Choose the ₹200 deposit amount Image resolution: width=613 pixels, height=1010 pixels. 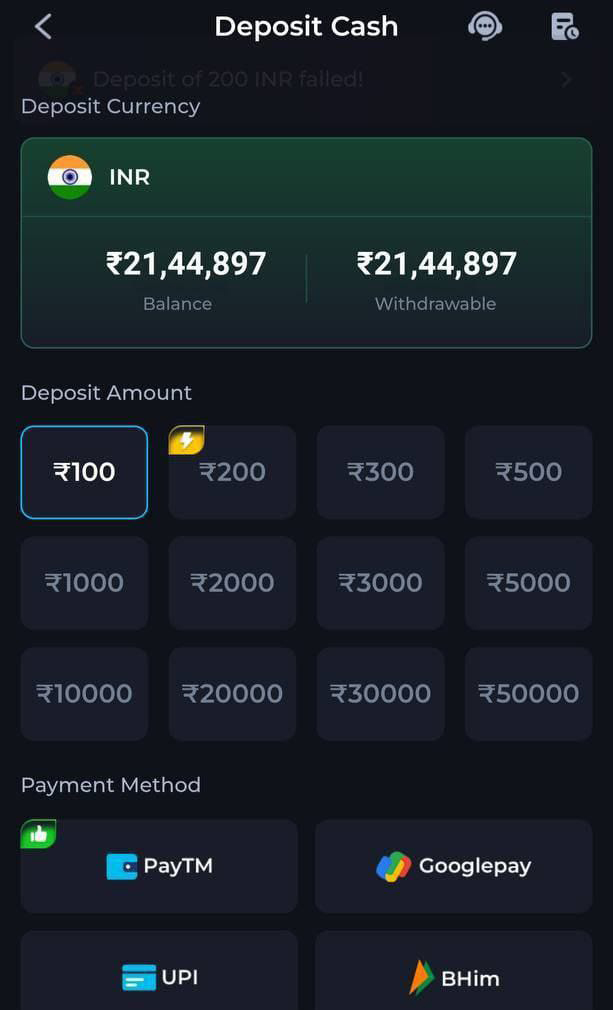(232, 472)
